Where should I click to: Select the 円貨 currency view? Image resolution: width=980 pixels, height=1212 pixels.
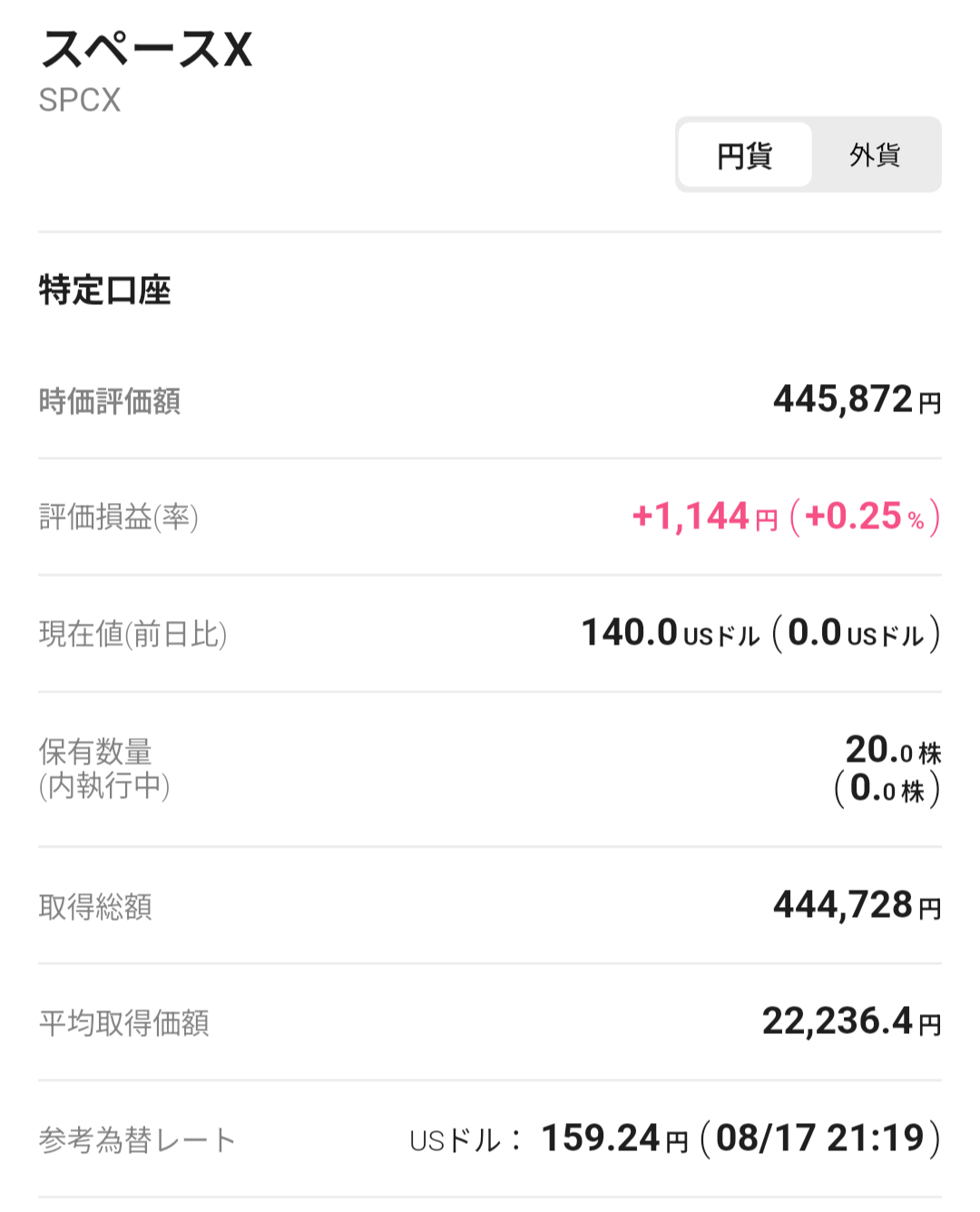point(745,155)
